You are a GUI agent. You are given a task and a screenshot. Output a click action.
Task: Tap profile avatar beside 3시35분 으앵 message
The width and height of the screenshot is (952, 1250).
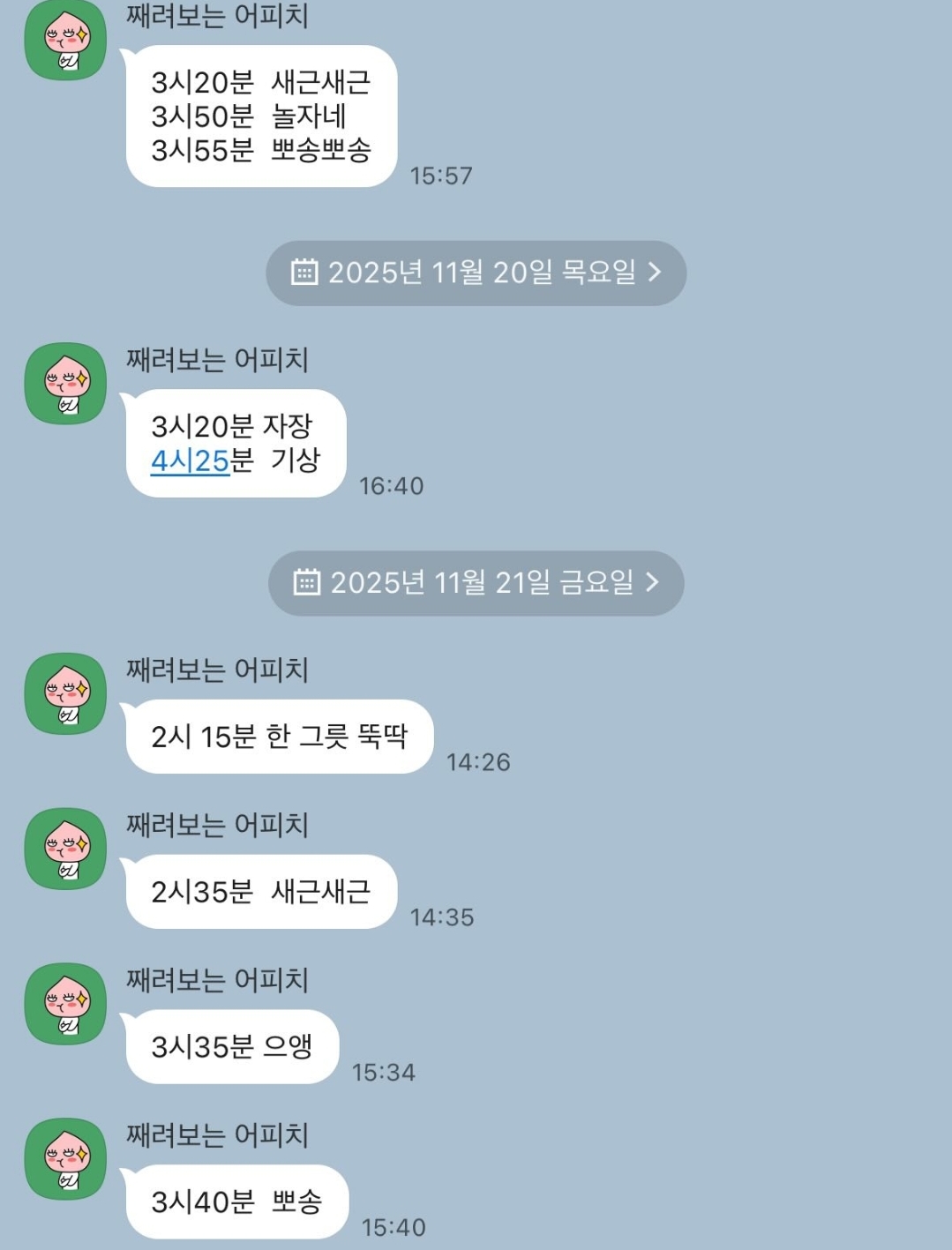point(65,1004)
